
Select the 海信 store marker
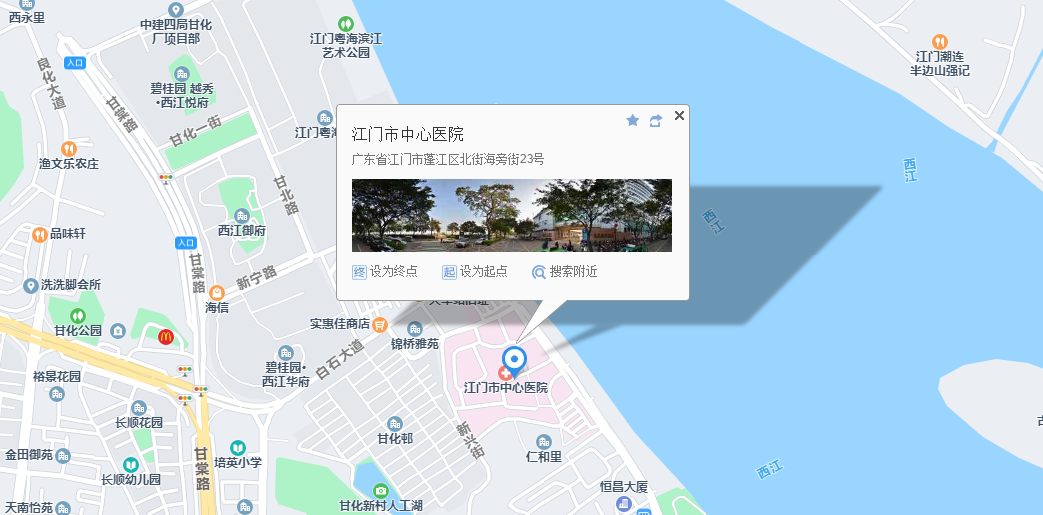pos(217,292)
